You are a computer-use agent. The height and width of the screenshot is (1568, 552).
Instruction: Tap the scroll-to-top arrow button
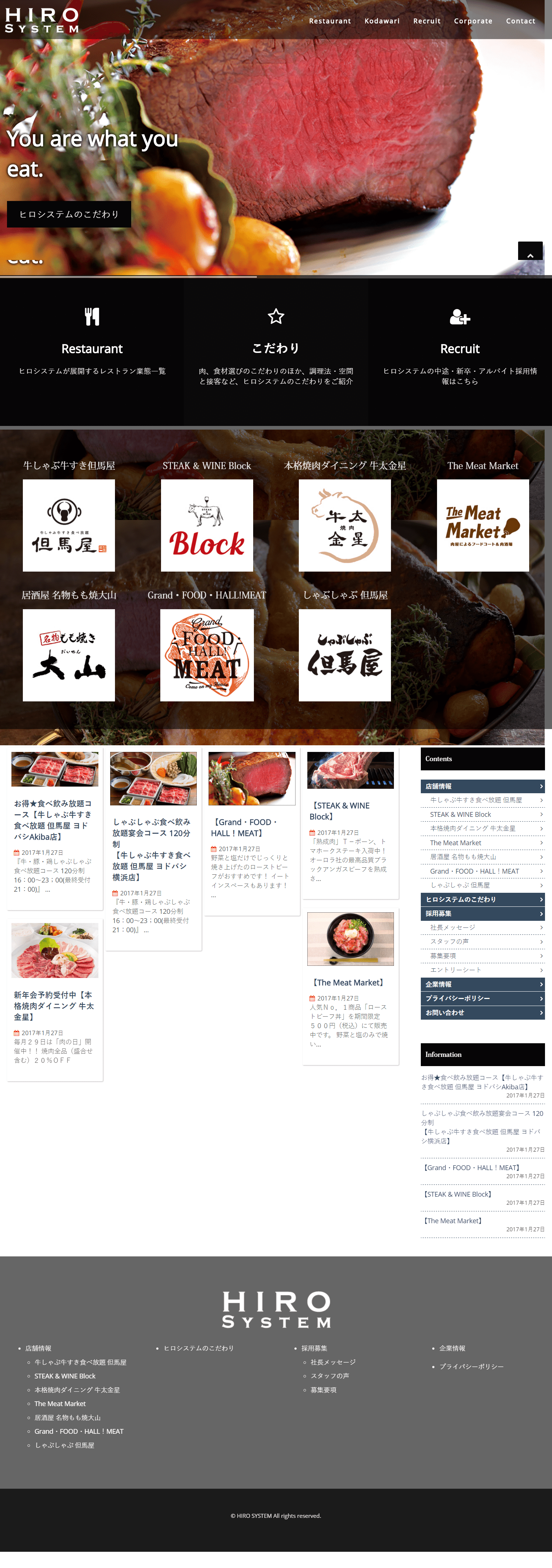click(530, 251)
